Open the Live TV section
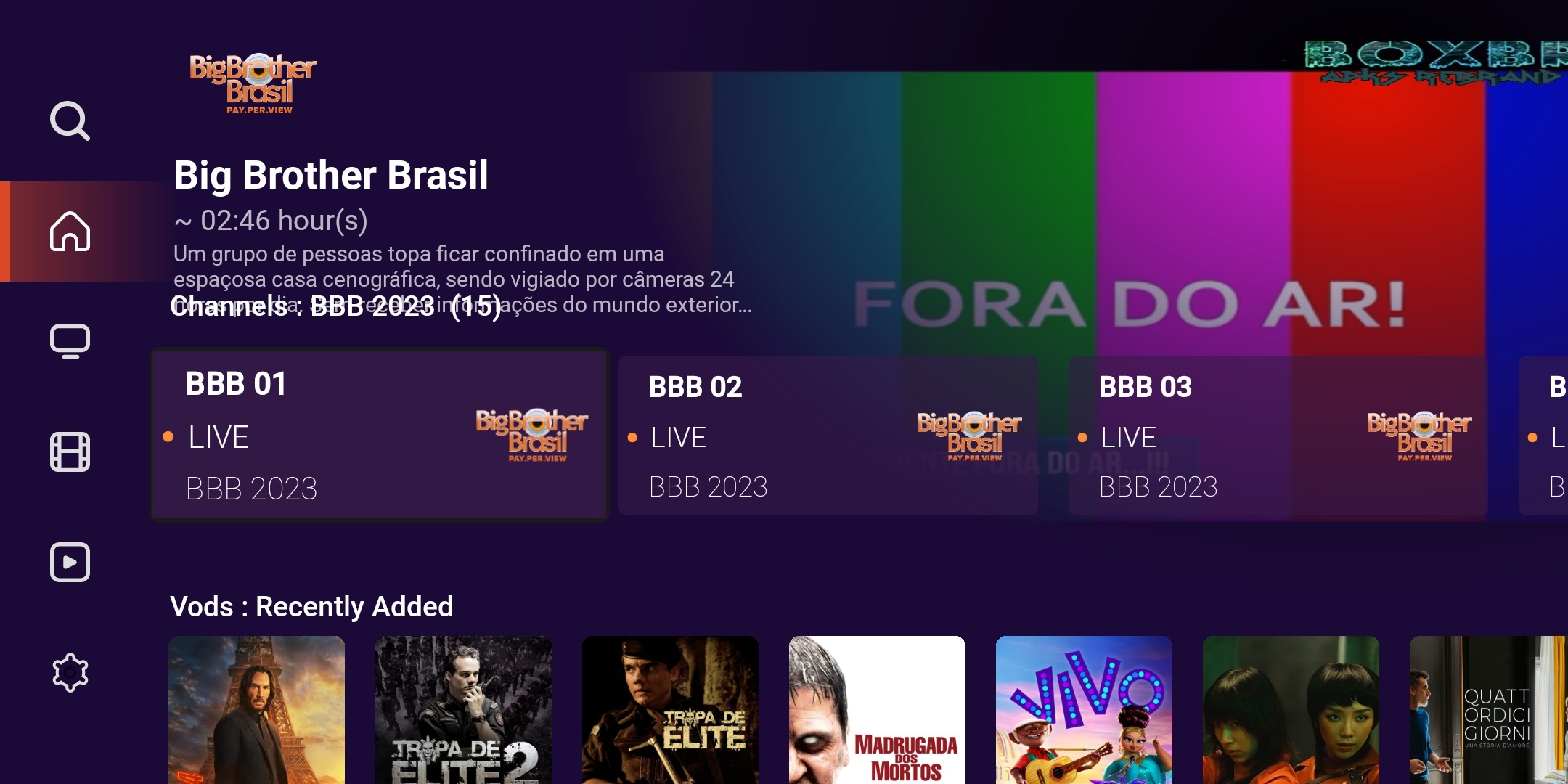1568x784 pixels. 70,341
